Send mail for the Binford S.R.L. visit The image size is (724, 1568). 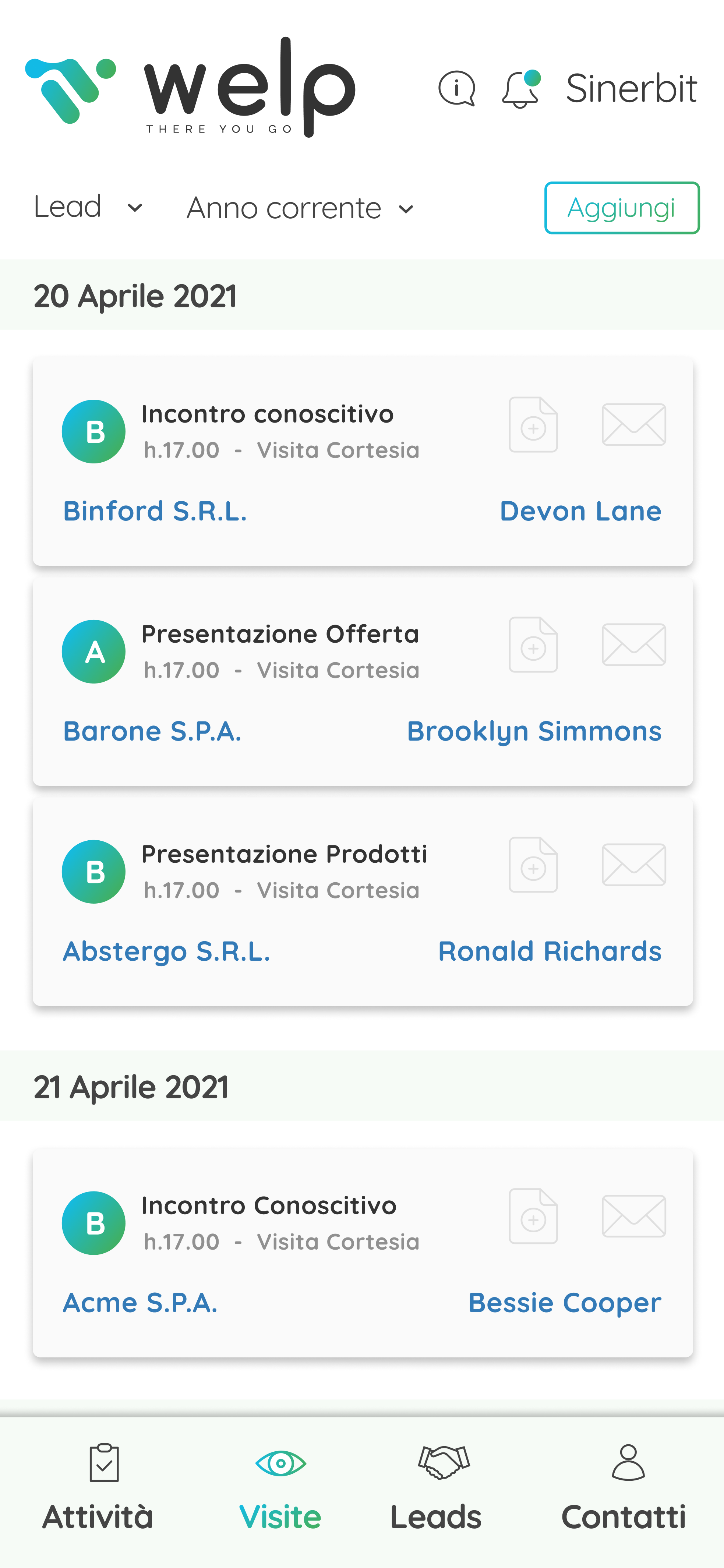pyautogui.click(x=633, y=424)
